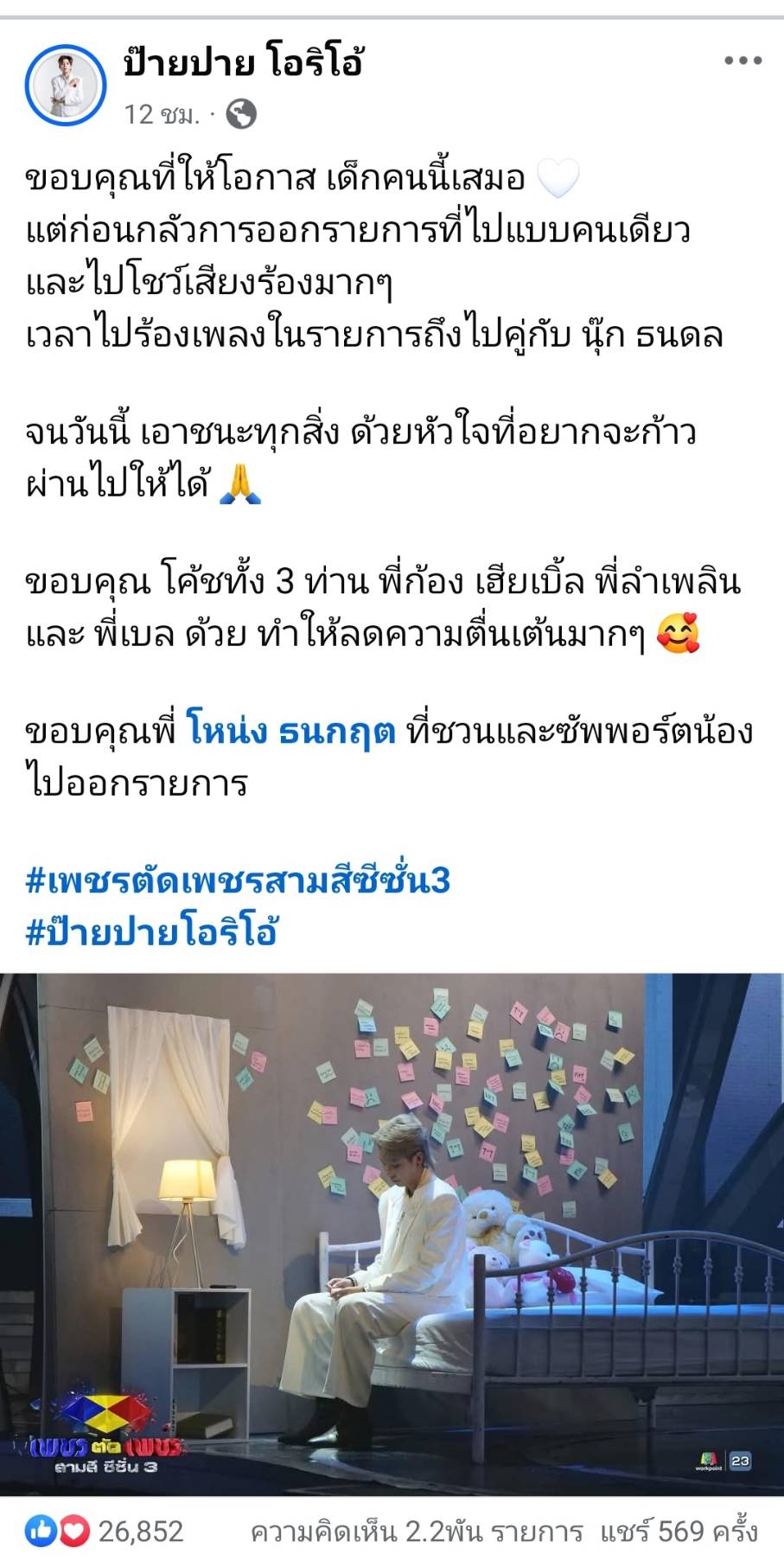Open the post's three-dot options menu
Viewport: 784px width, 1561px height.
742,61
